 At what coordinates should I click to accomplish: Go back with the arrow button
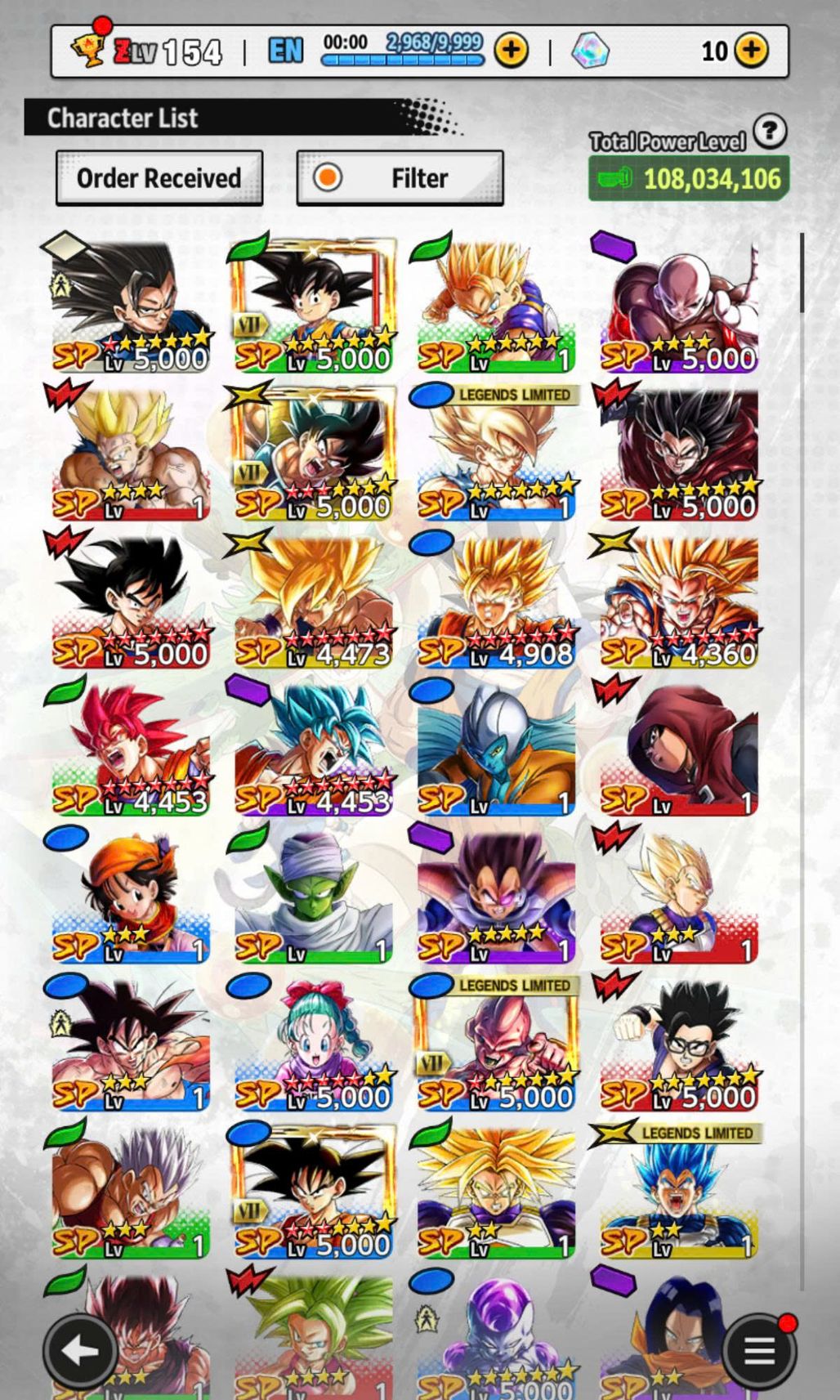(x=79, y=1351)
